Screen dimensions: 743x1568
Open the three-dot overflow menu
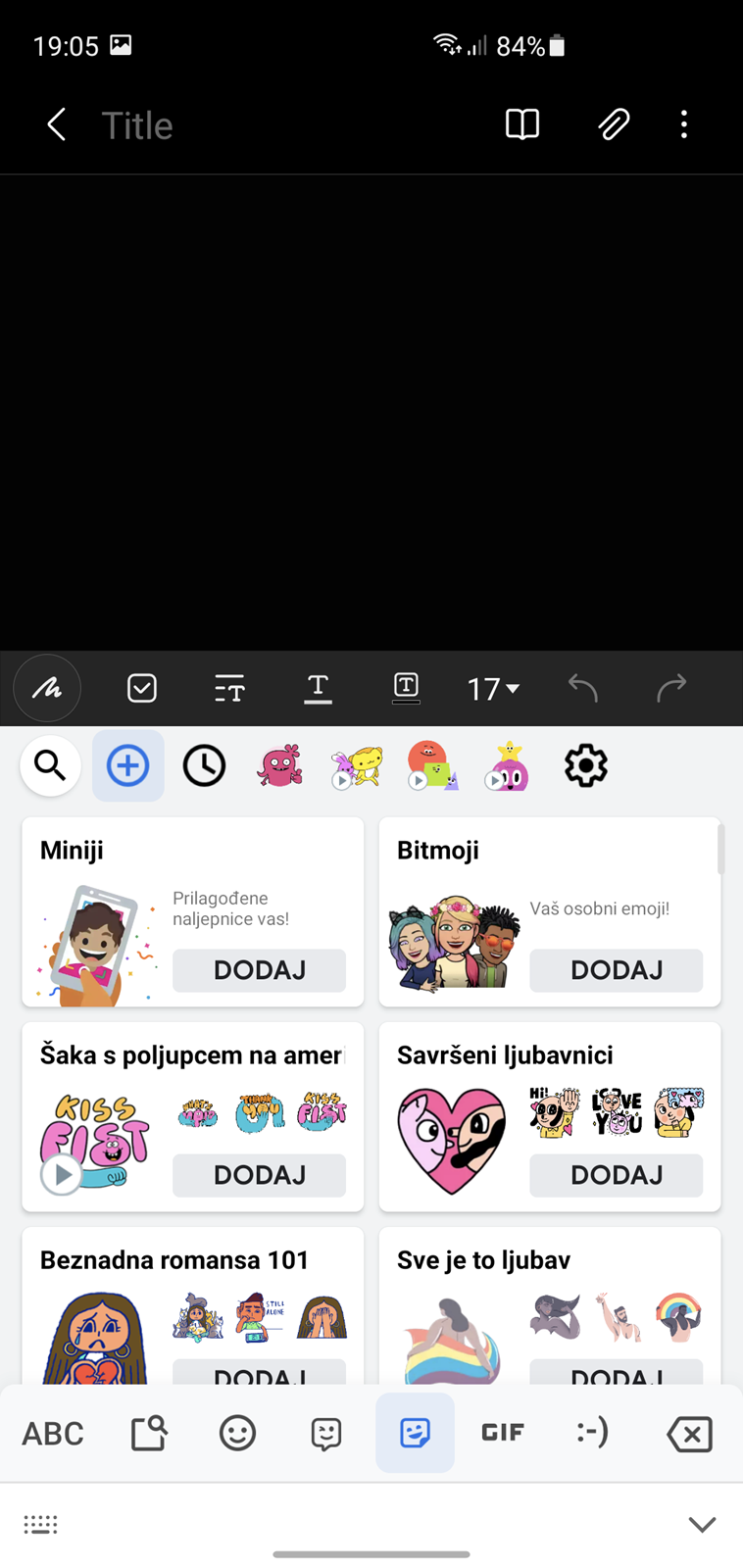[x=684, y=124]
